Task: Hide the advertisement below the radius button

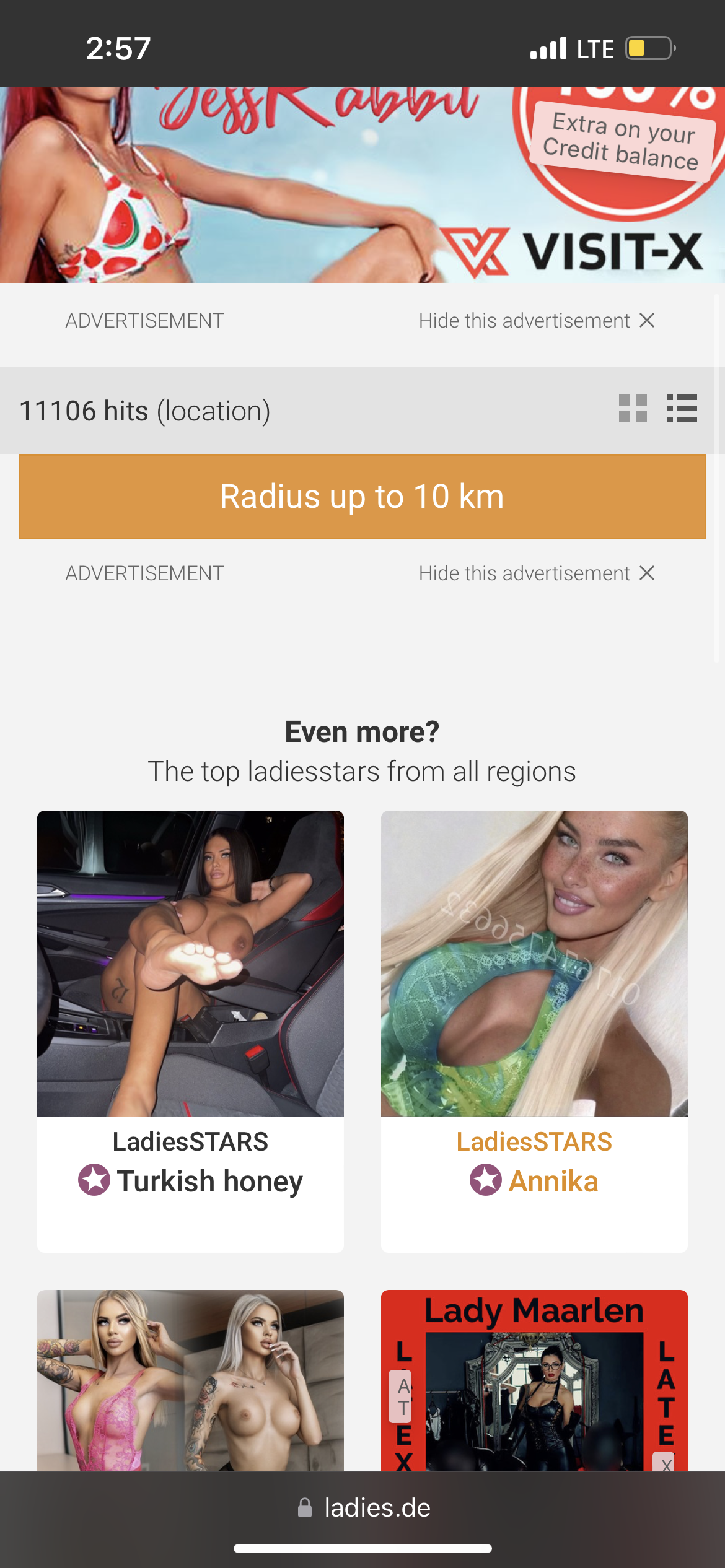Action: point(537,573)
